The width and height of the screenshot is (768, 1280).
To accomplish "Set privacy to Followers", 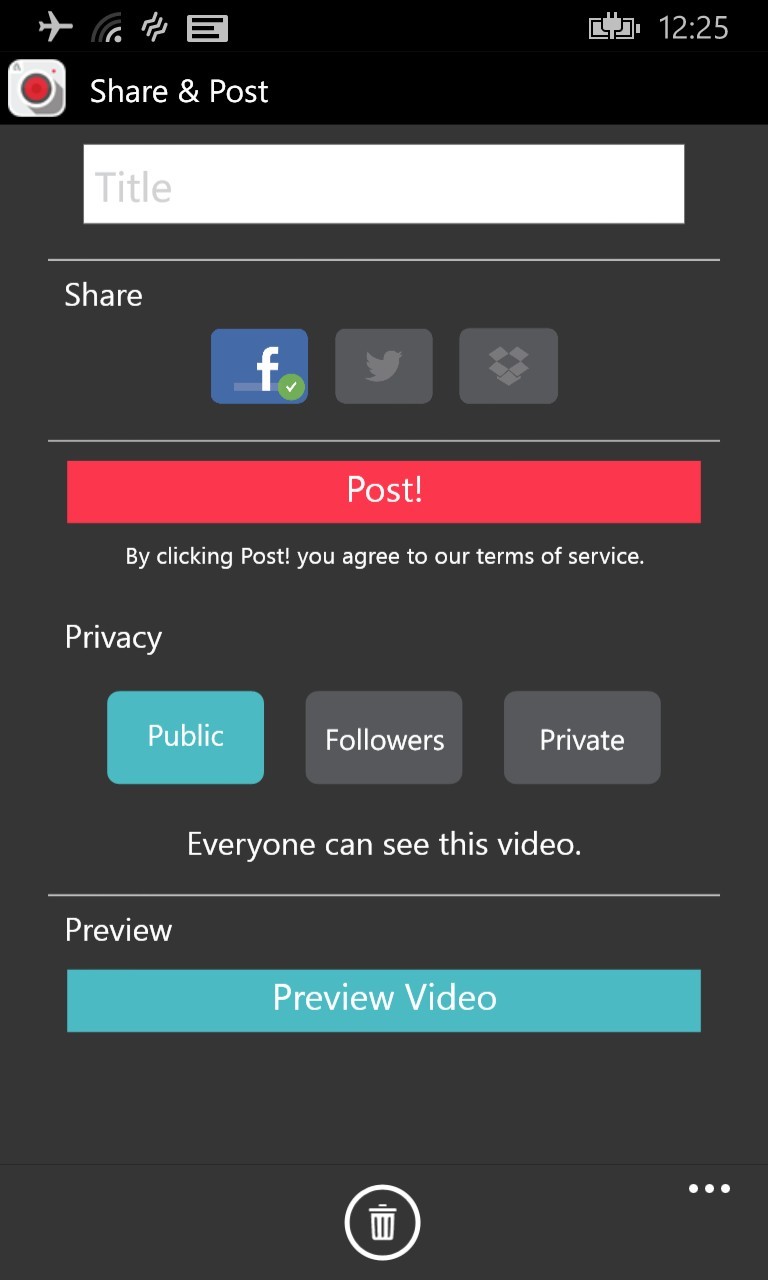I will pyautogui.click(x=384, y=737).
